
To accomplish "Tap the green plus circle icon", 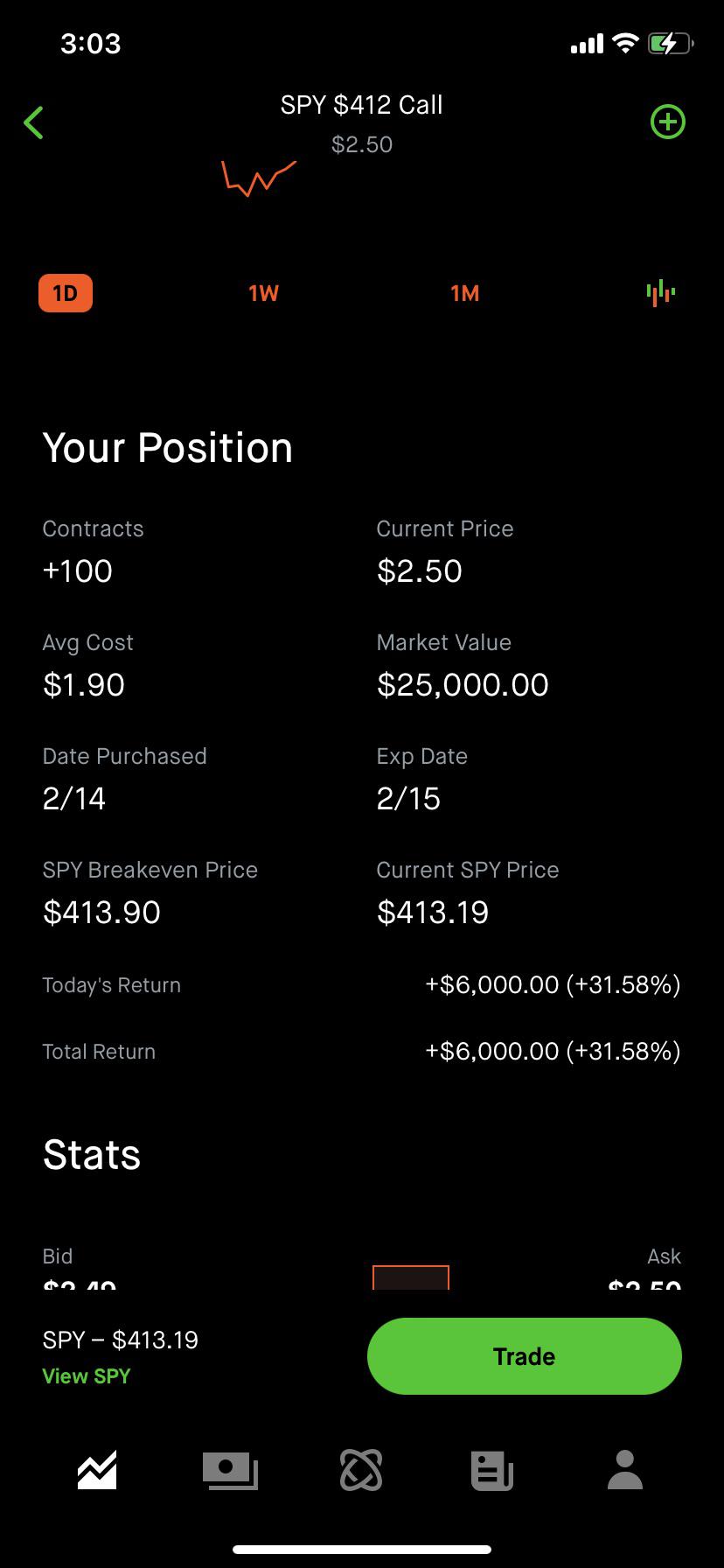I will coord(668,122).
